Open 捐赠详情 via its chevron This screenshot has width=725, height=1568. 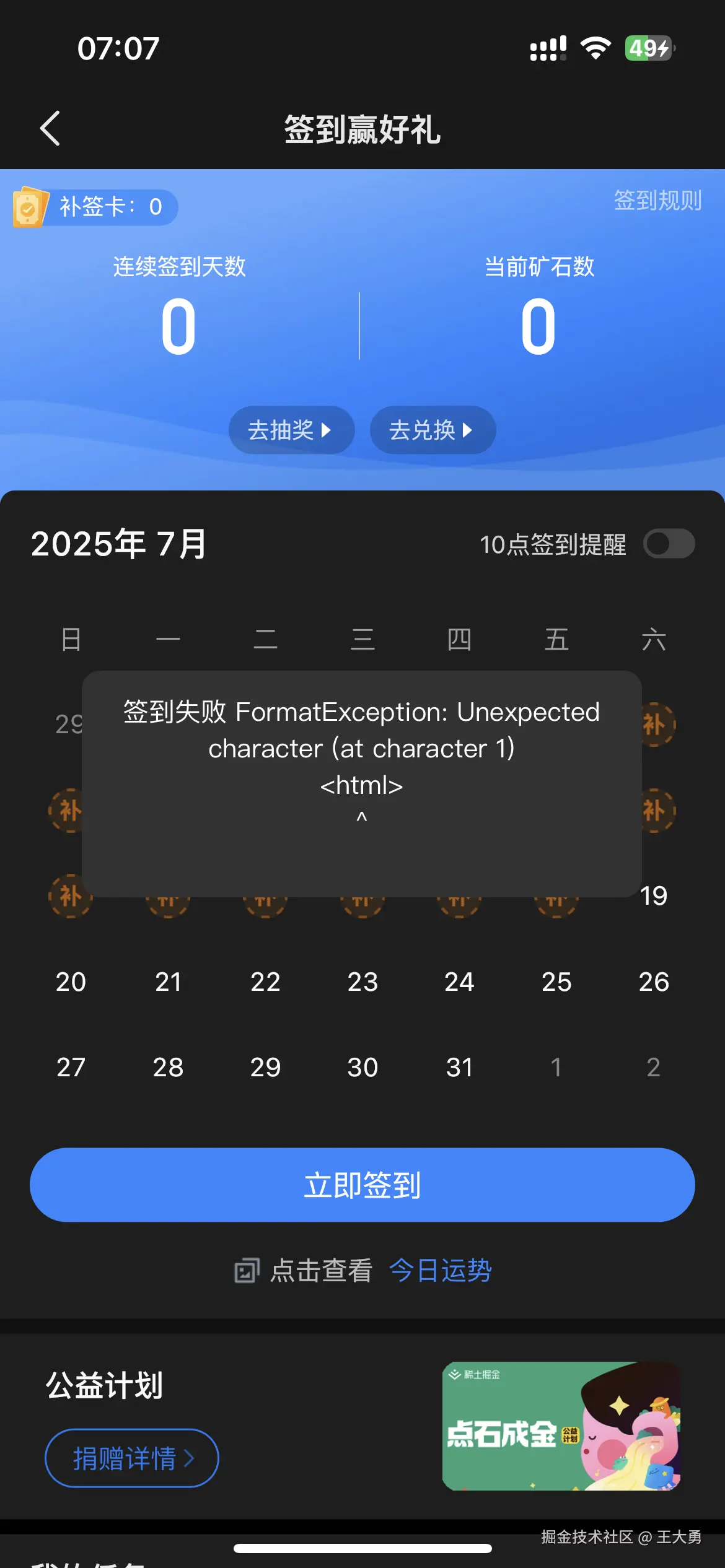[190, 1458]
